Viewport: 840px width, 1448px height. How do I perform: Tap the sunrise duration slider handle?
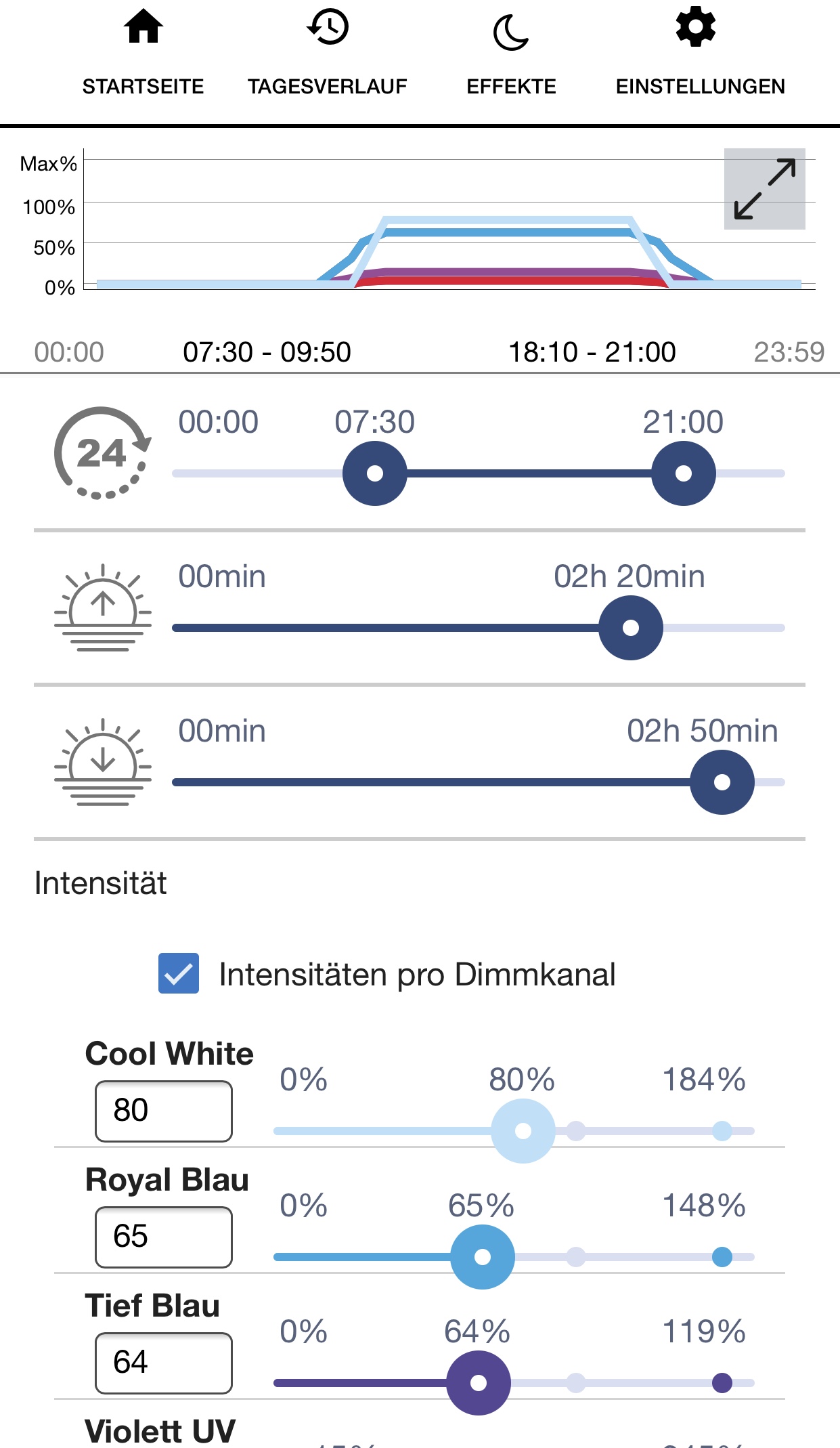(630, 628)
